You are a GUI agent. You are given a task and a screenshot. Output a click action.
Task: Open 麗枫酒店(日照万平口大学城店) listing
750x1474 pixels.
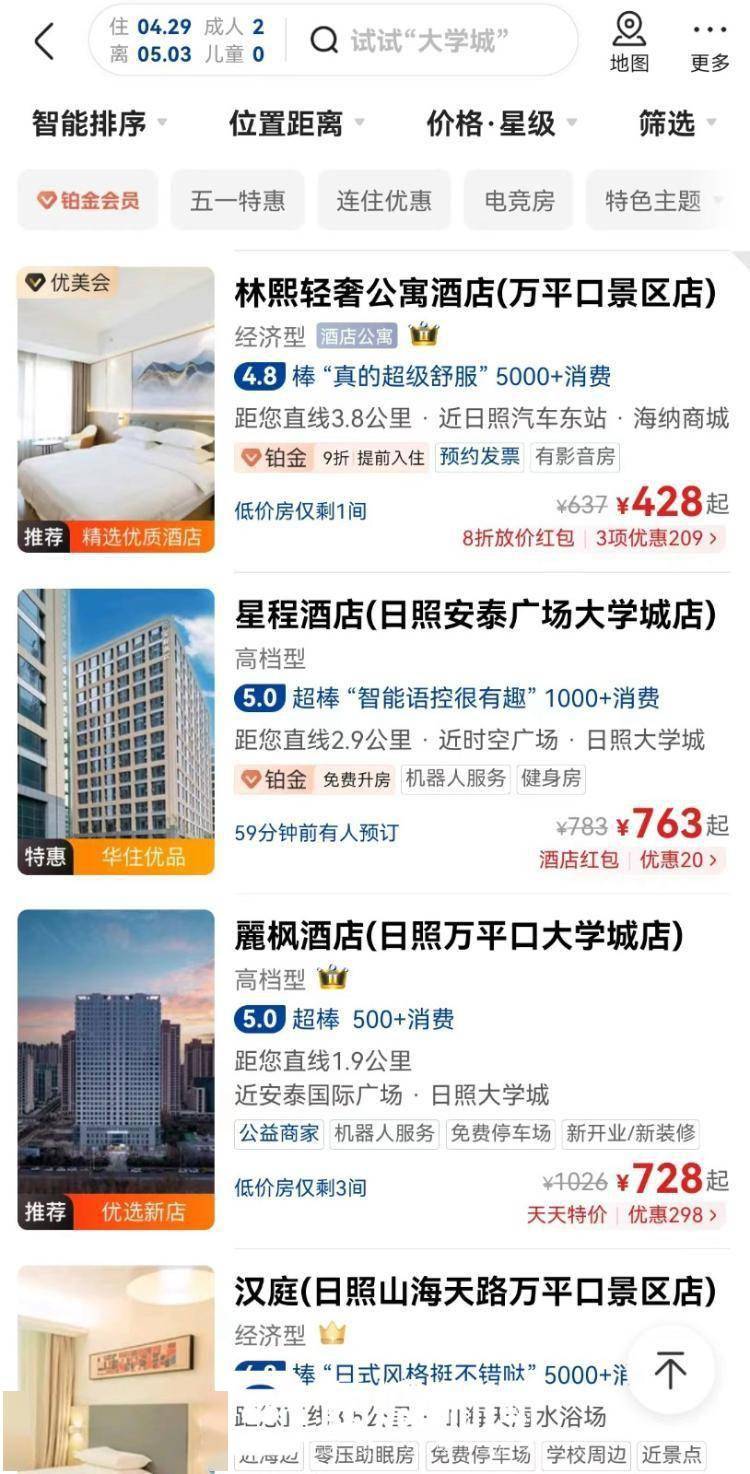tap(460, 936)
